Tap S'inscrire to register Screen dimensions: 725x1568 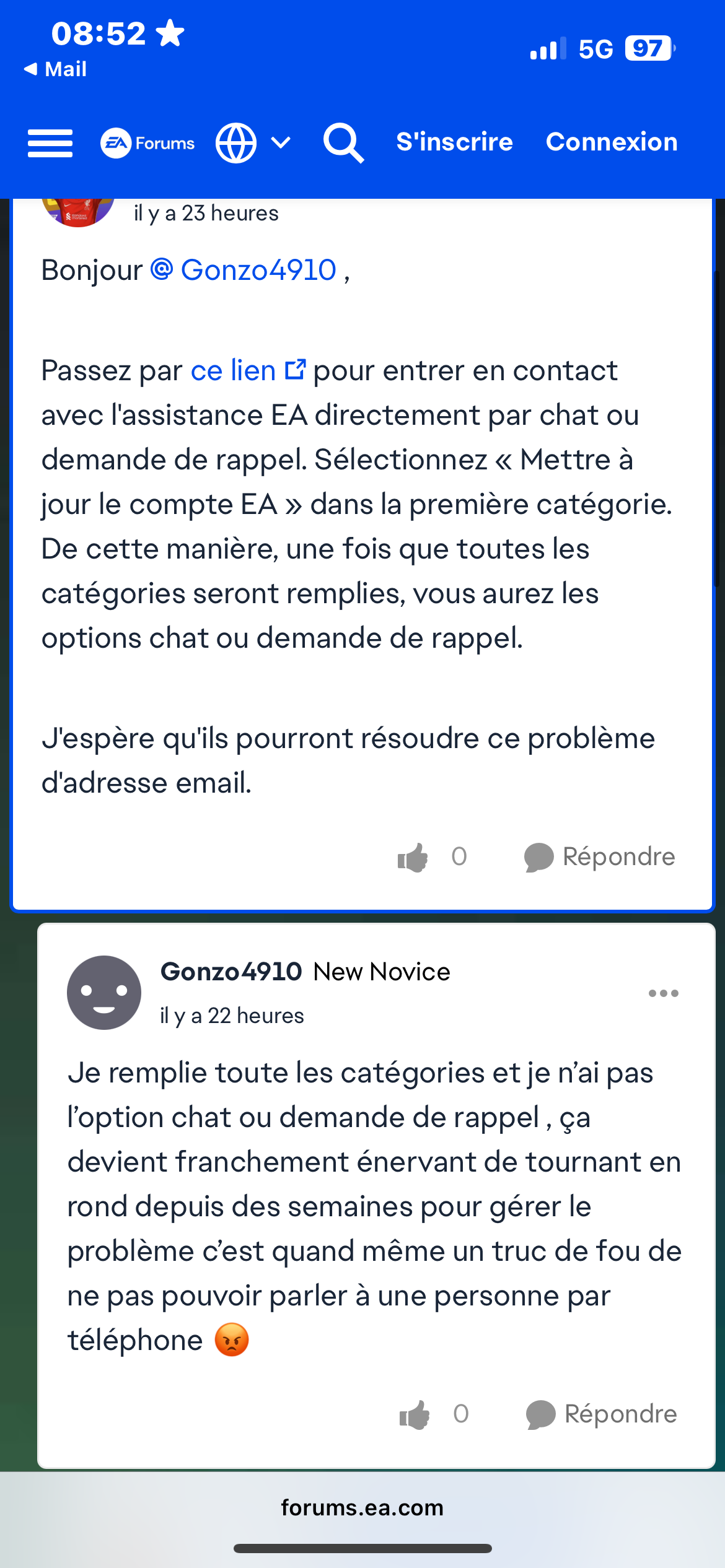pyautogui.click(x=455, y=142)
